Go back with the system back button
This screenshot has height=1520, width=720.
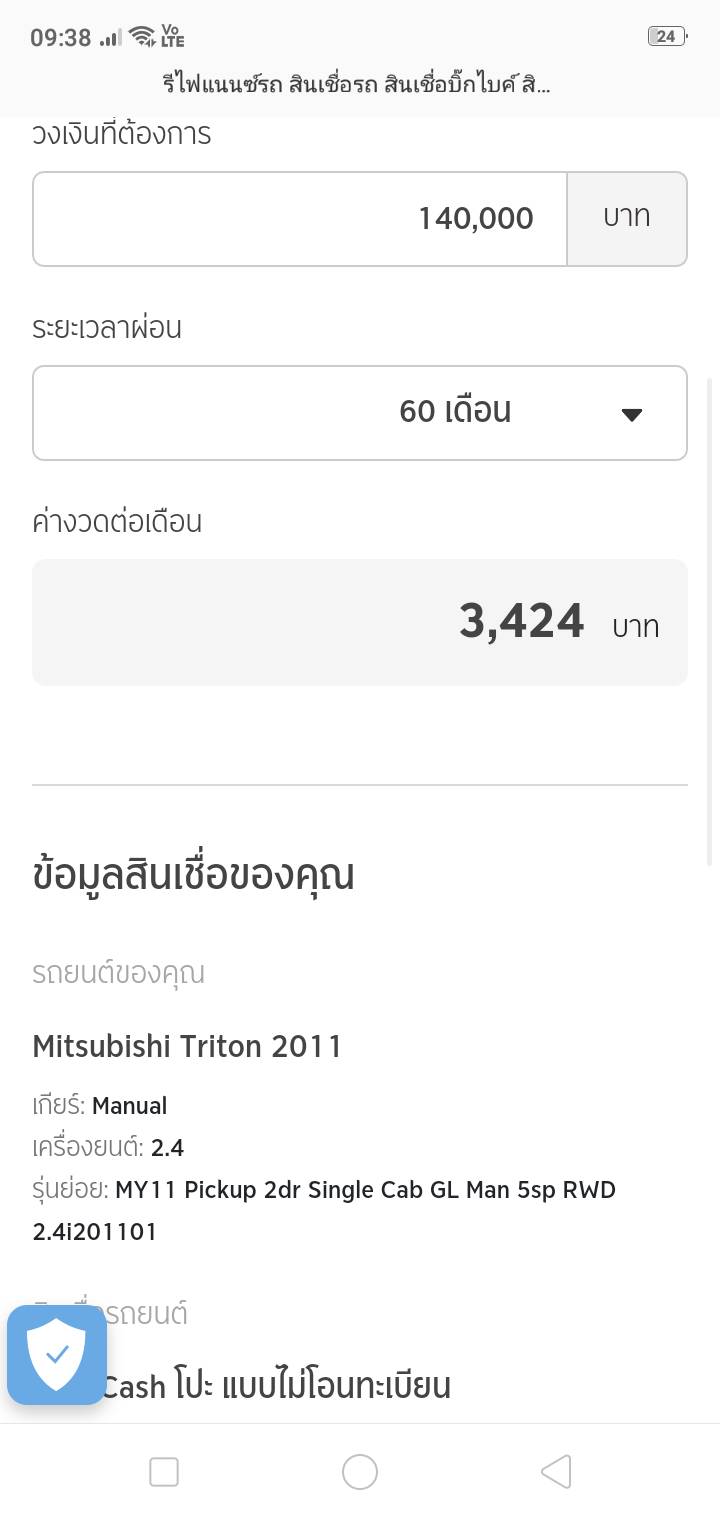[x=556, y=1472]
